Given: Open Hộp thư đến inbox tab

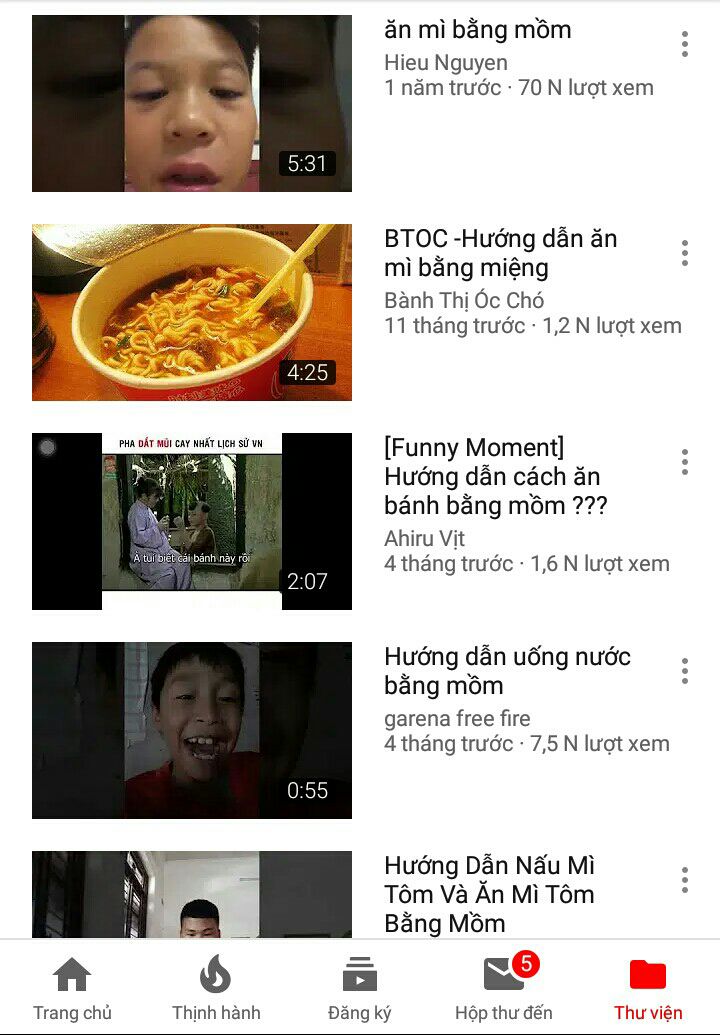Looking at the screenshot, I should tap(504, 987).
